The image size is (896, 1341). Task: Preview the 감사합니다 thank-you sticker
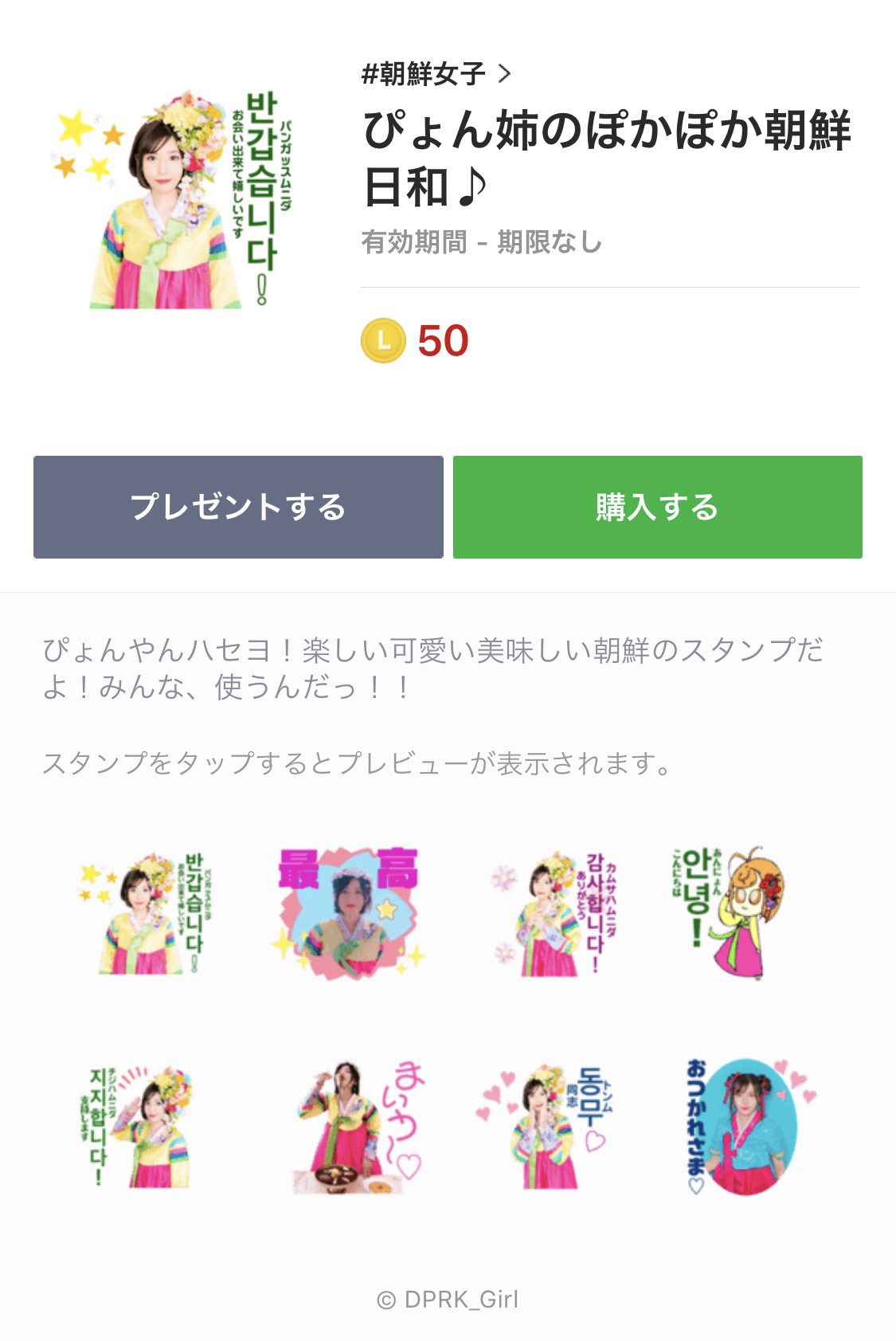(x=553, y=913)
